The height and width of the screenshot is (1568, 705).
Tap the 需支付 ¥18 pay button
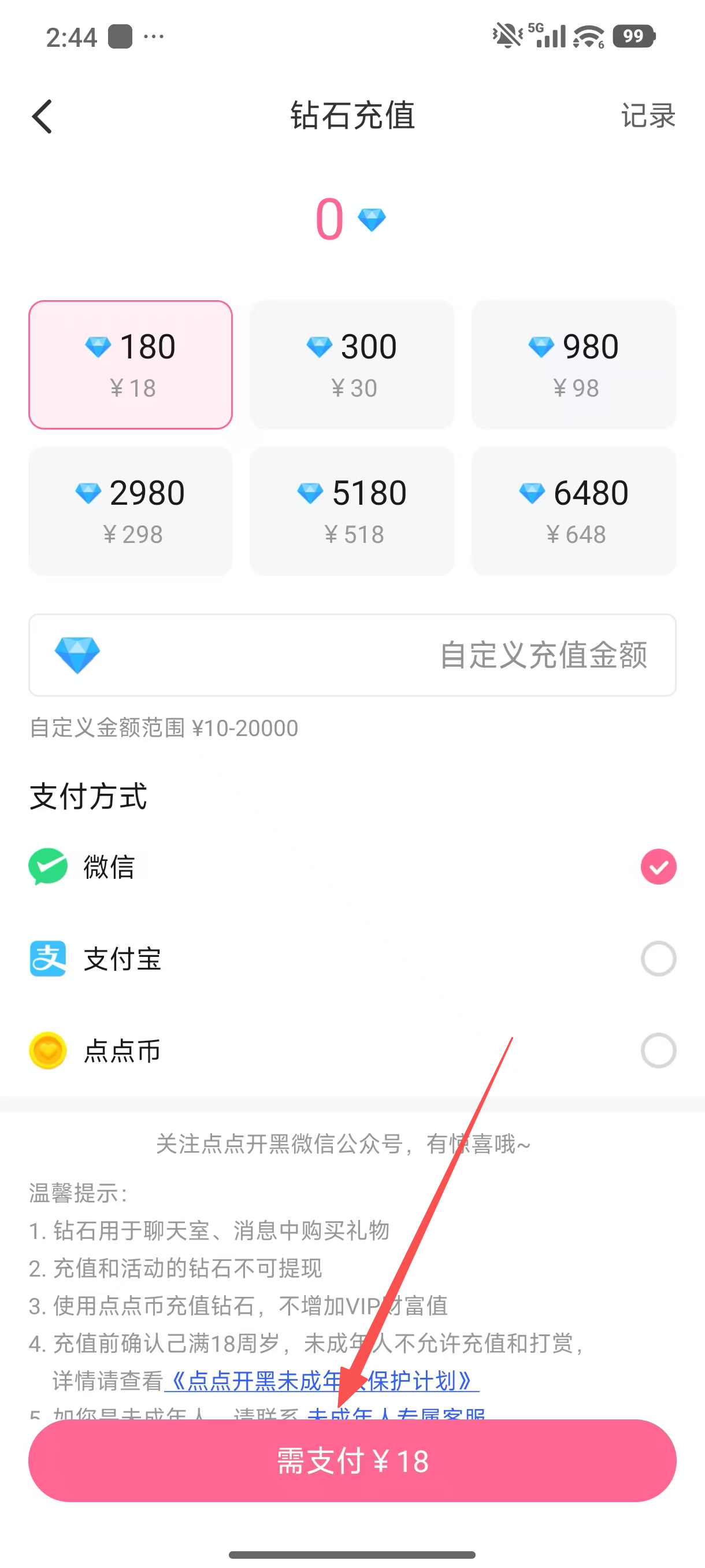click(352, 1461)
